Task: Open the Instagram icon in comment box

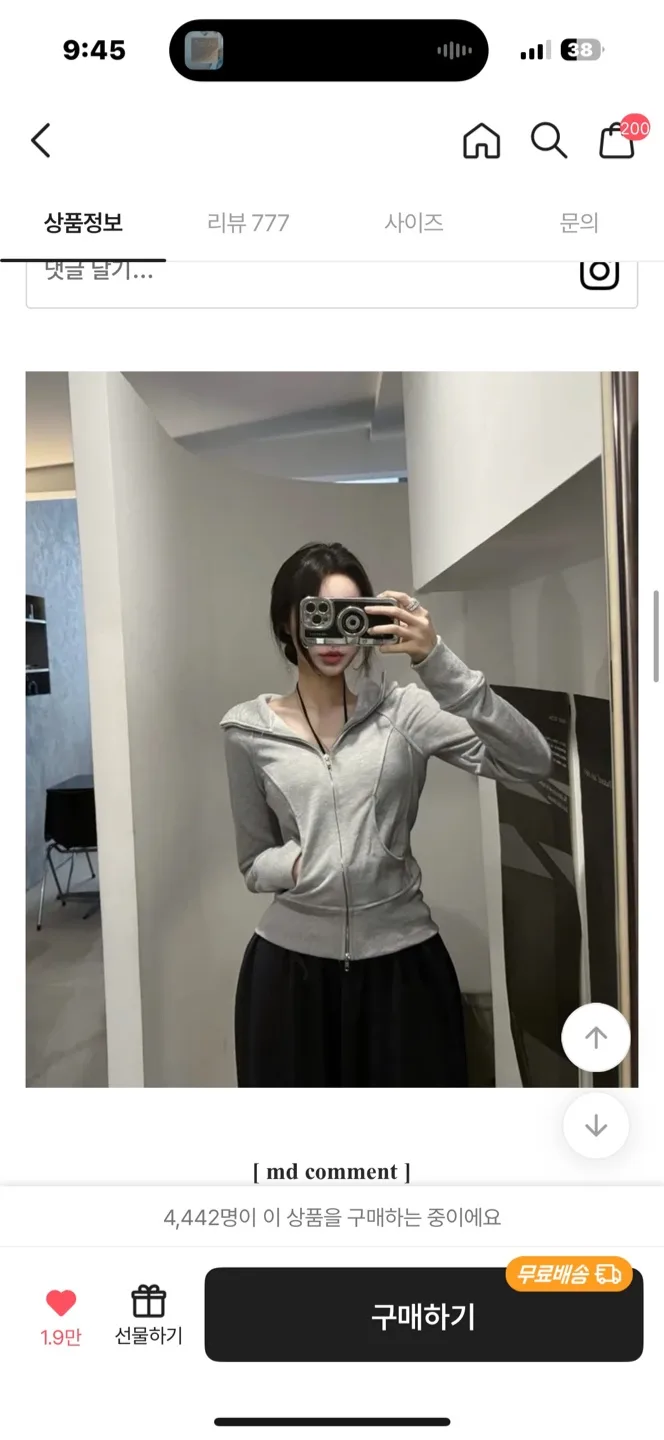Action: pyautogui.click(x=599, y=273)
